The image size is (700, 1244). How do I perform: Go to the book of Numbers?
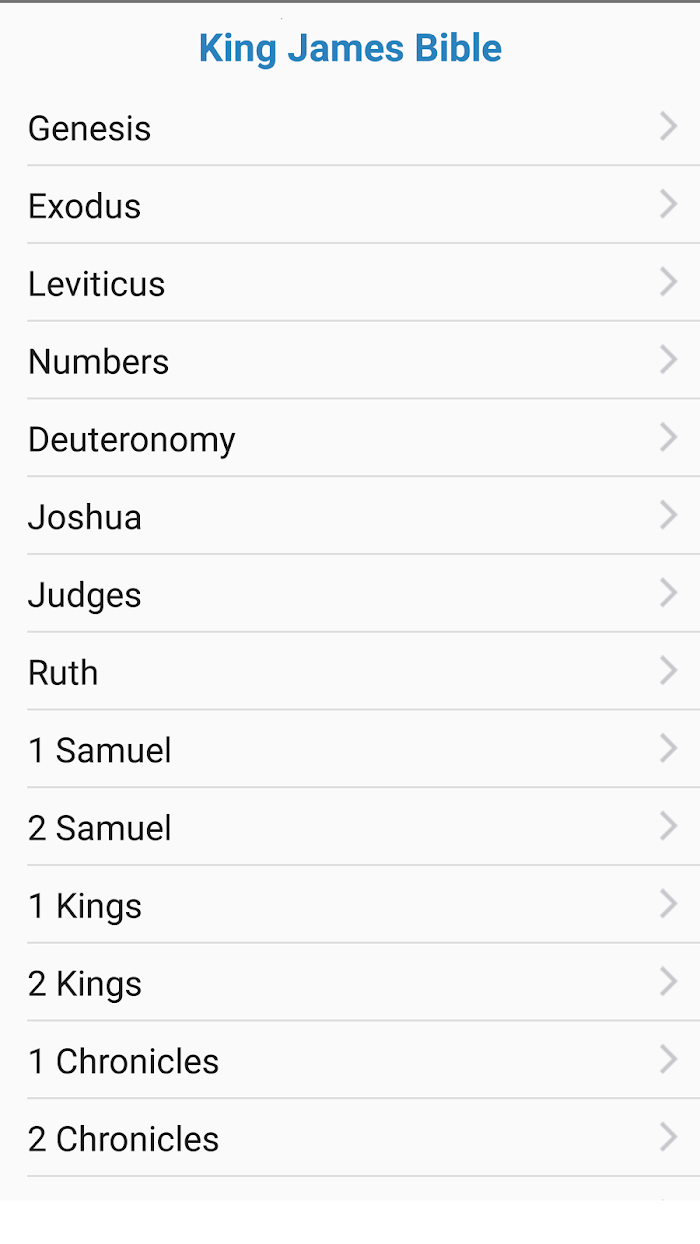pos(350,361)
